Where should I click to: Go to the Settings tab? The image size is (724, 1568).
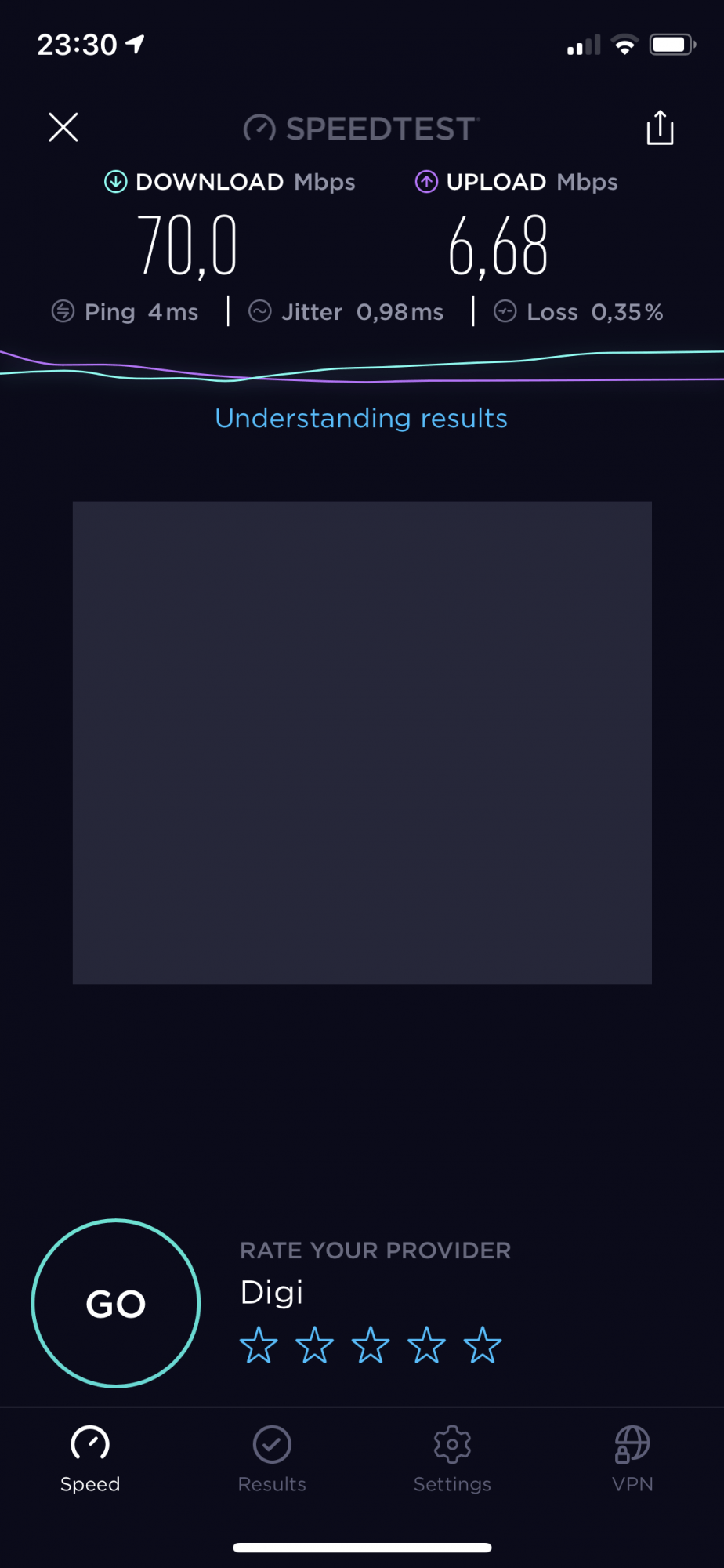click(x=452, y=1459)
